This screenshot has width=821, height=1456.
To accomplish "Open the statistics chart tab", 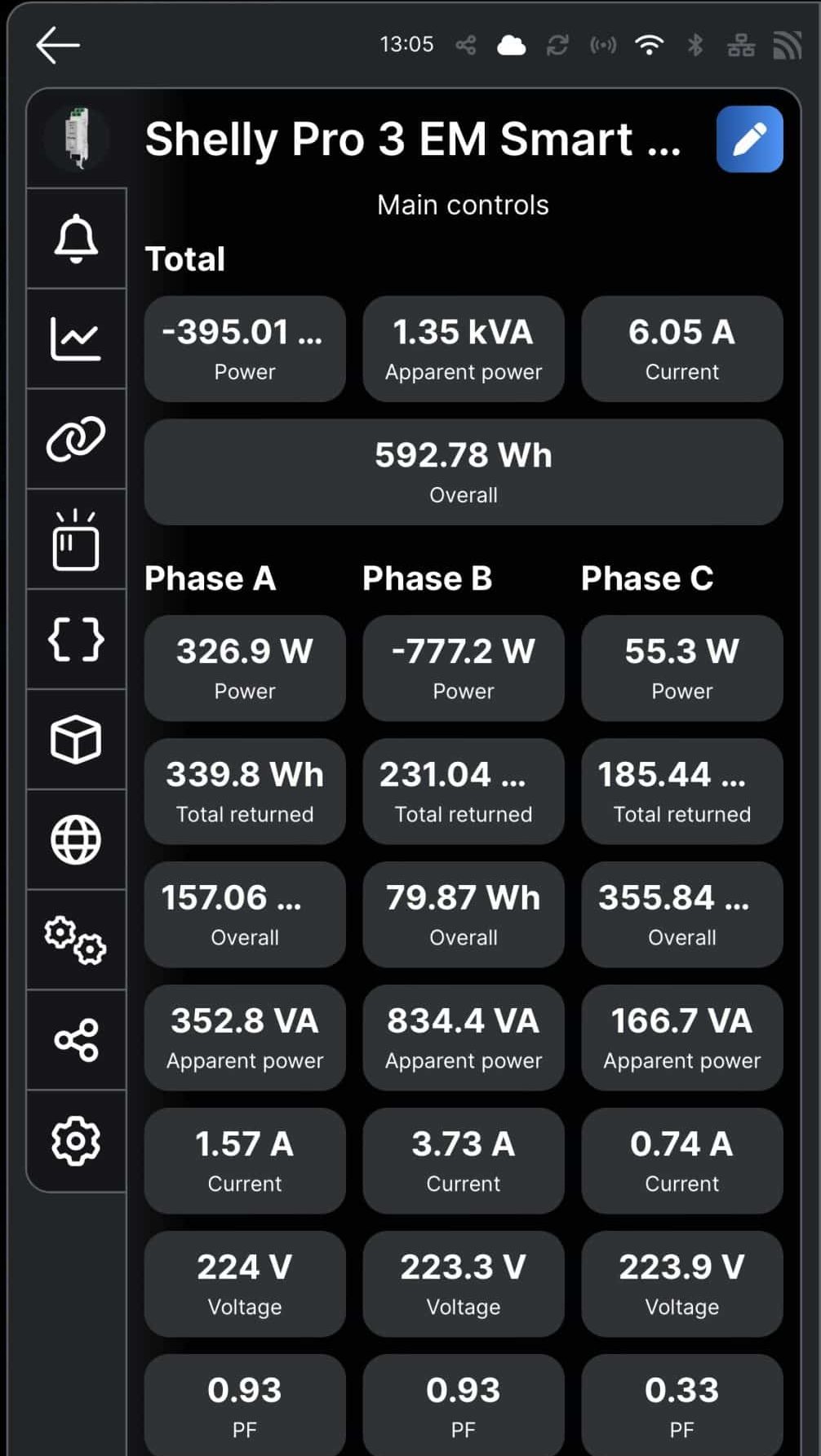I will click(x=76, y=339).
